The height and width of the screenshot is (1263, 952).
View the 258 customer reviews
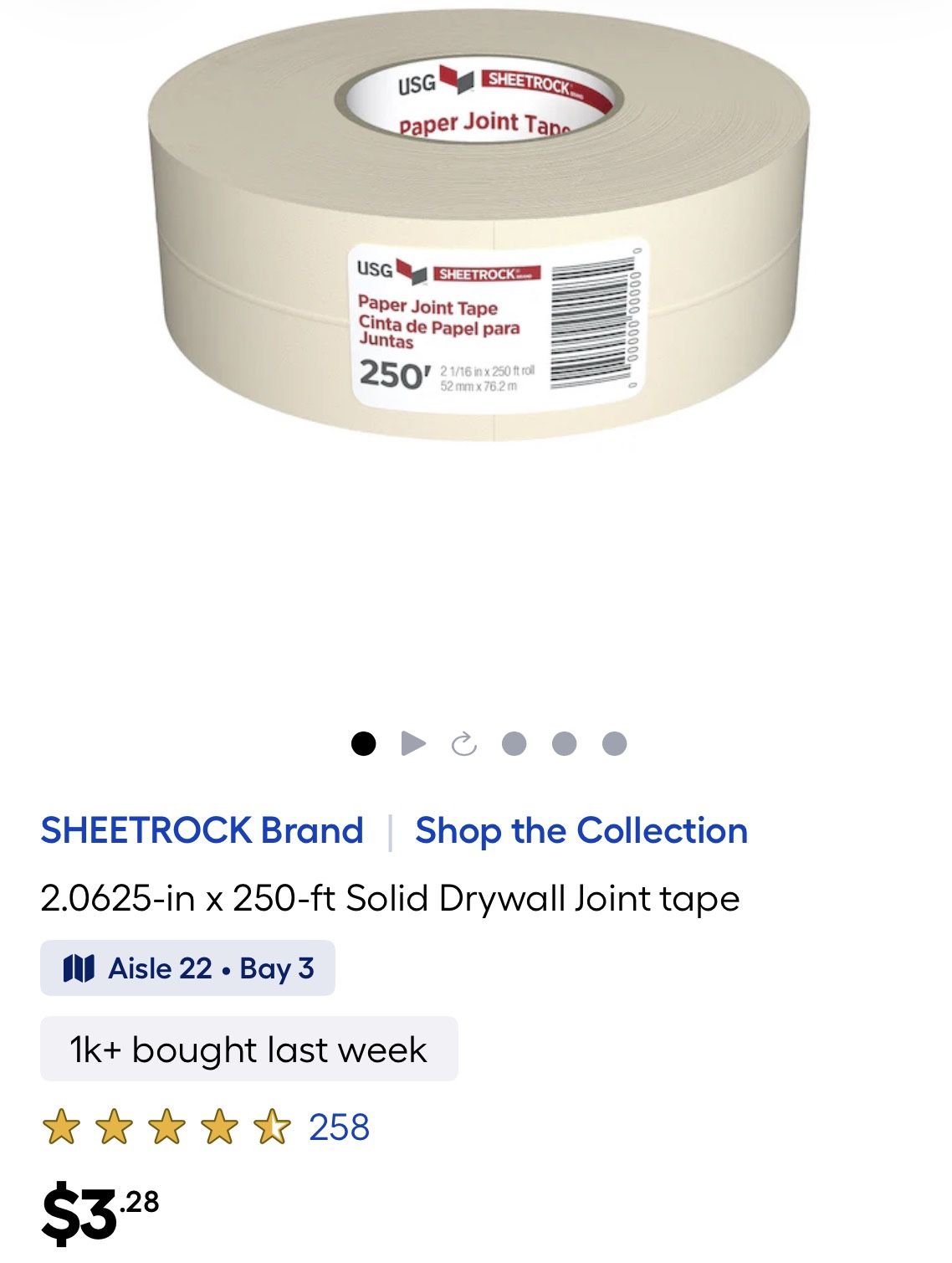339,1127
